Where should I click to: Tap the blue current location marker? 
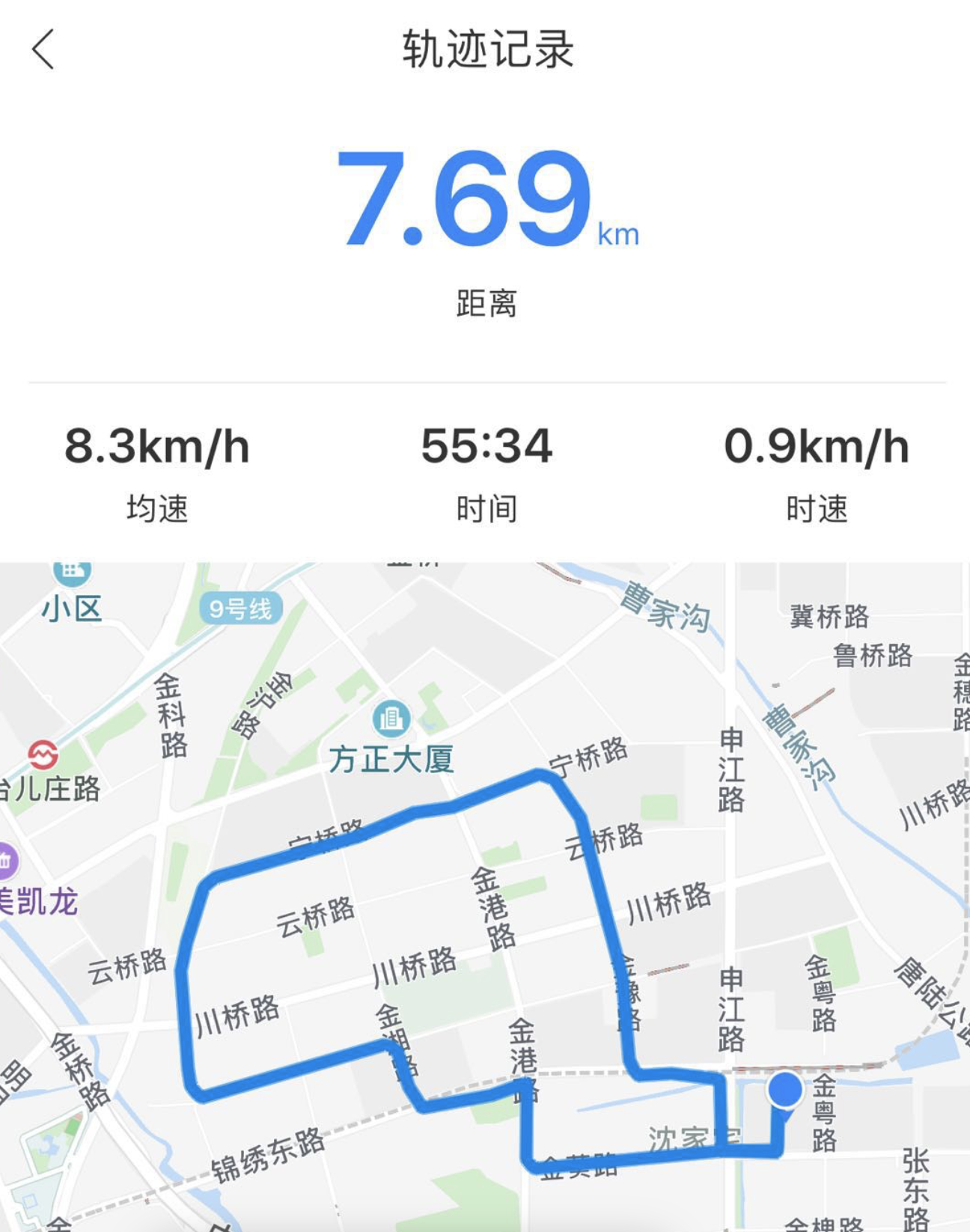click(785, 1090)
